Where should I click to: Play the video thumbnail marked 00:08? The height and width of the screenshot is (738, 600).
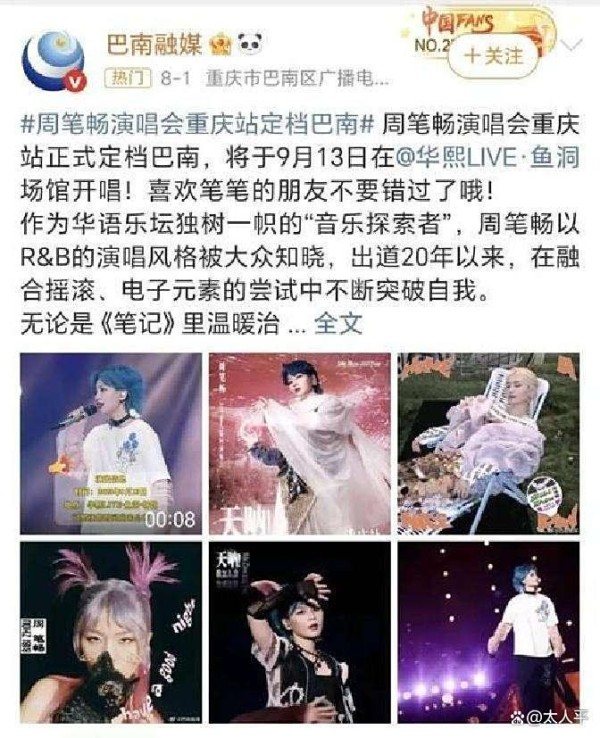tap(111, 443)
